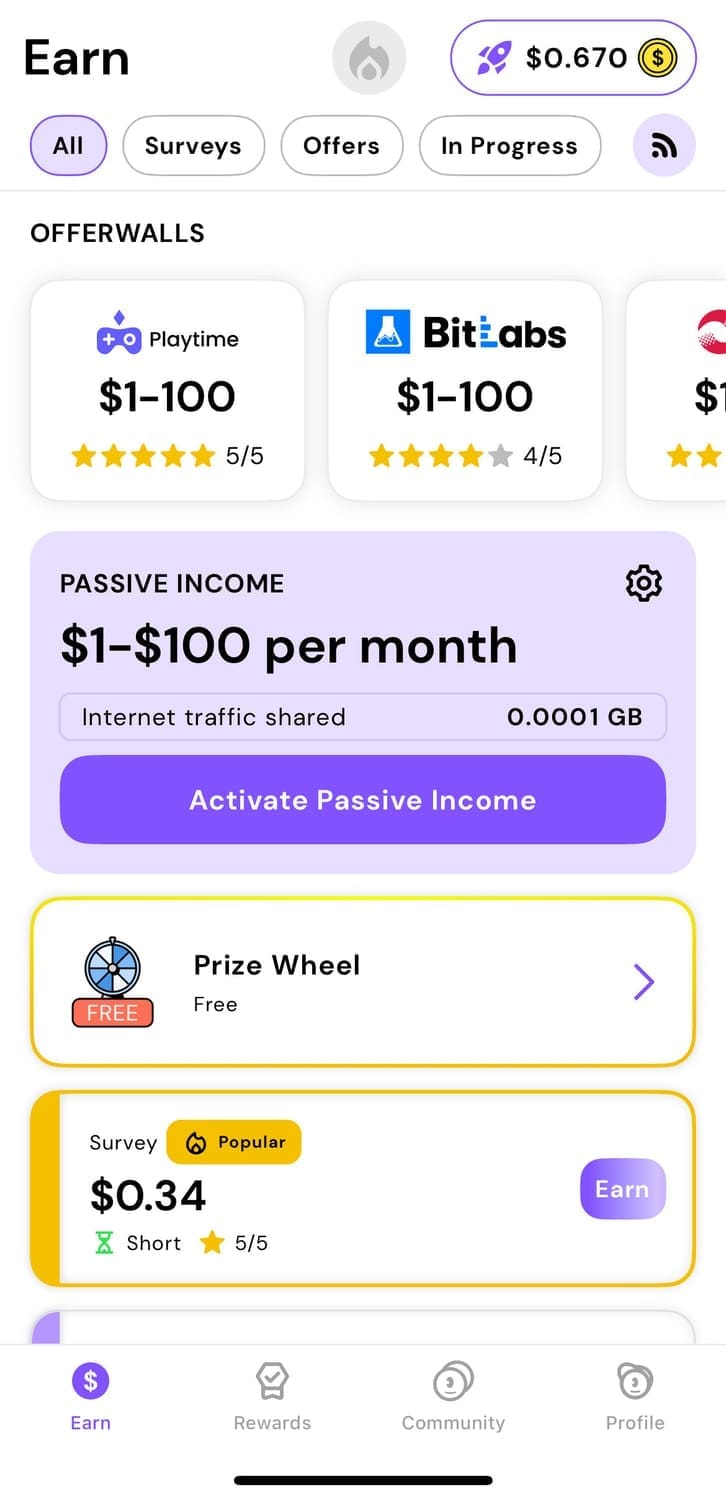726x1500 pixels.
Task: Open the BitLabs offerwall card
Action: point(465,390)
